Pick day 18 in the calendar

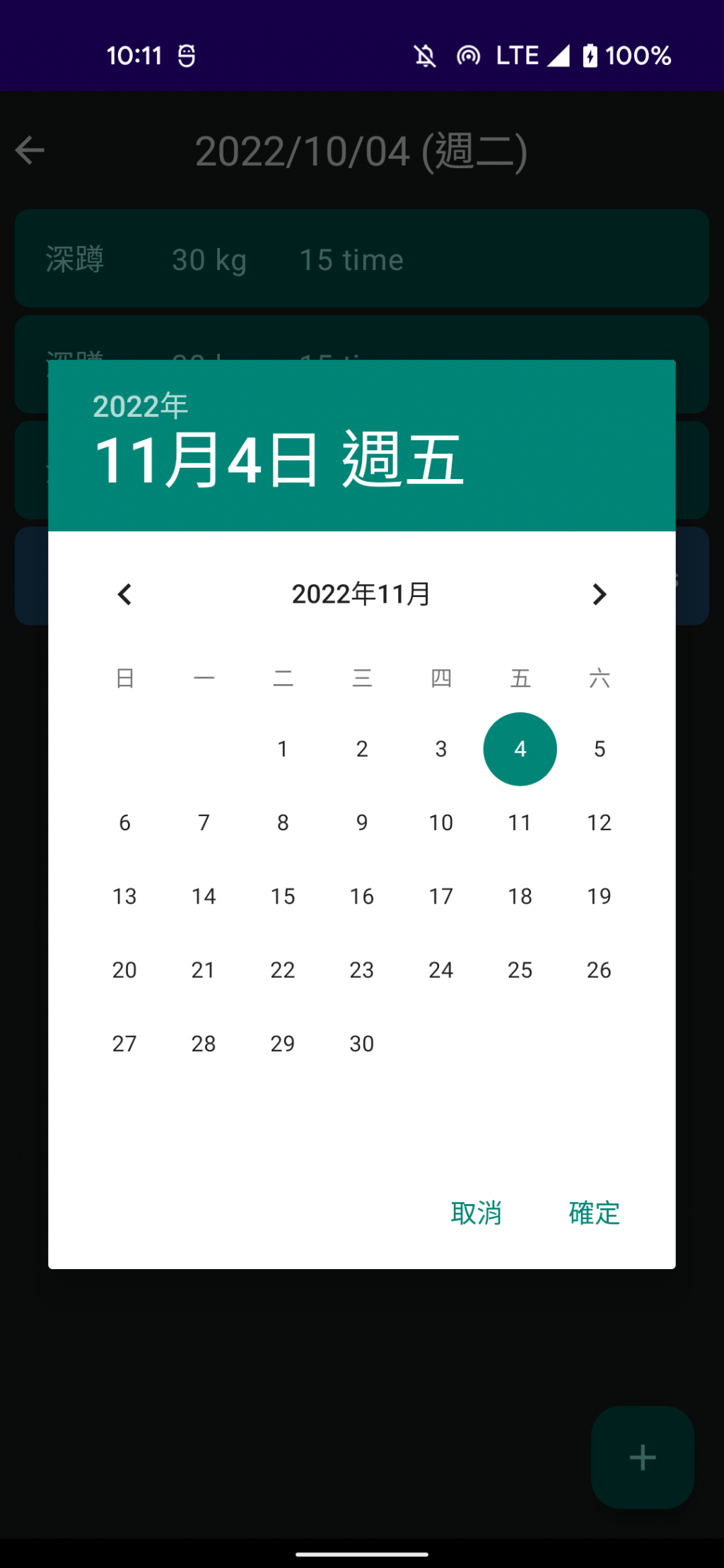tap(520, 896)
